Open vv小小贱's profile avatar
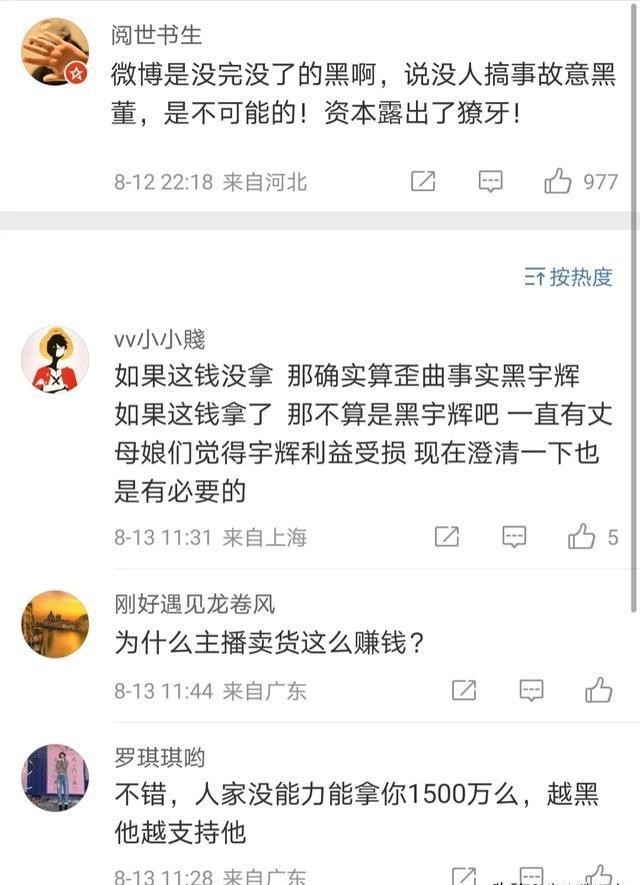 (55, 358)
